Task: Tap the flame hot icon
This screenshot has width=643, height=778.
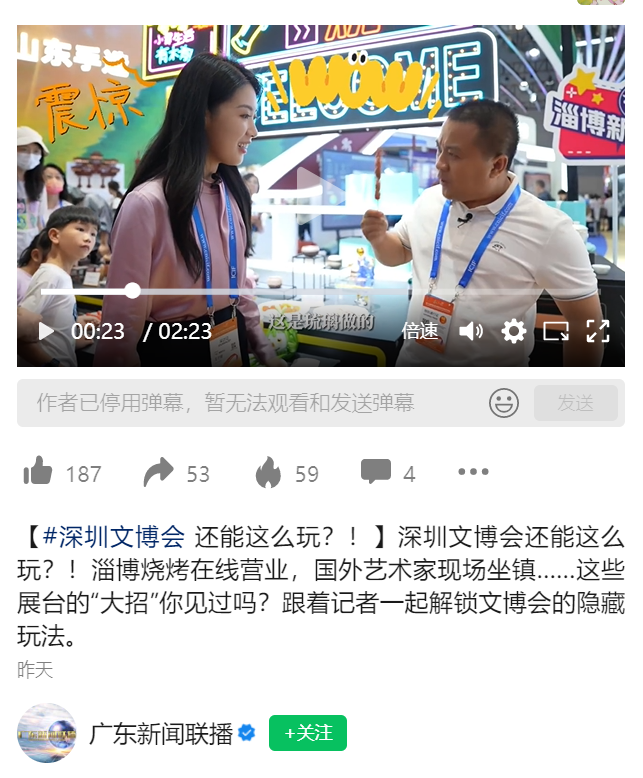Action: (x=268, y=472)
